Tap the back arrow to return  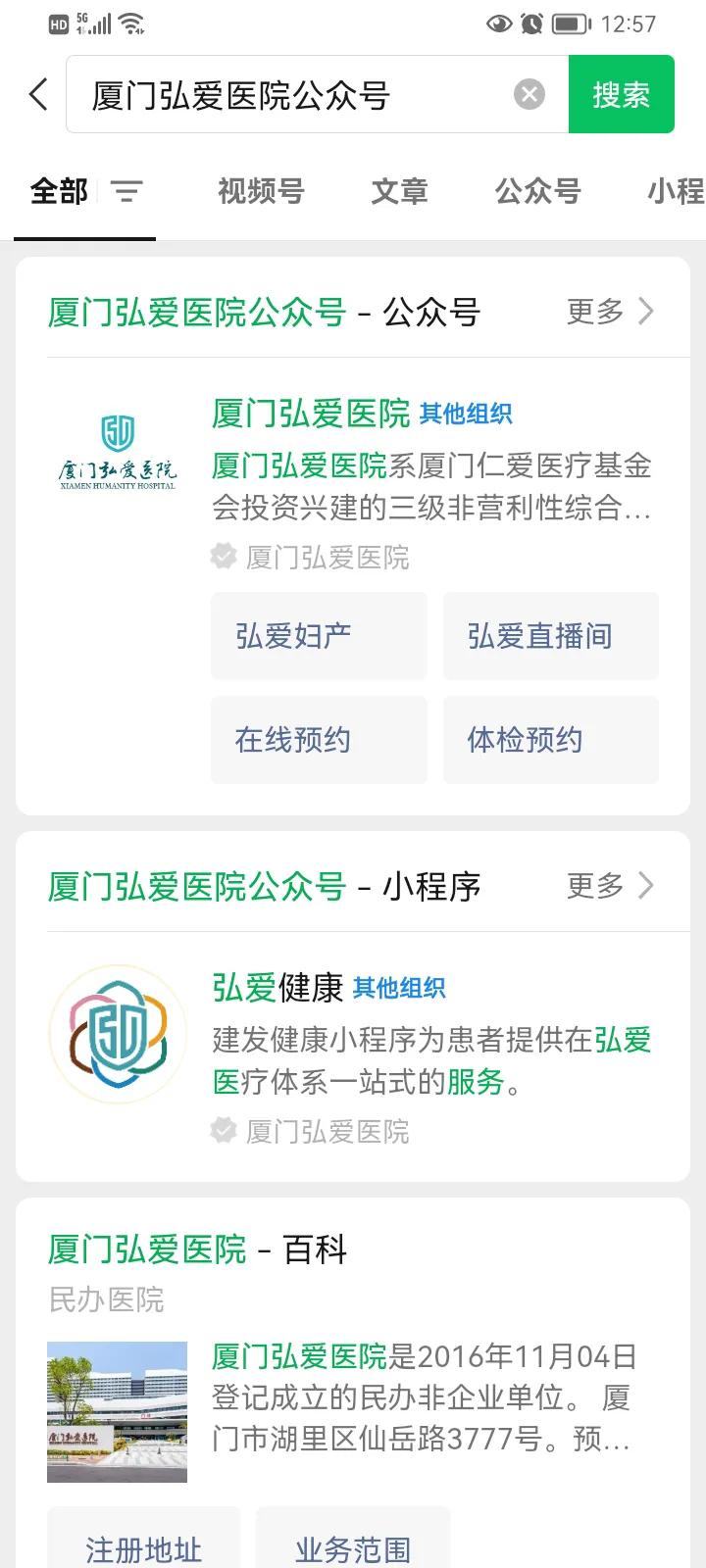(x=37, y=94)
